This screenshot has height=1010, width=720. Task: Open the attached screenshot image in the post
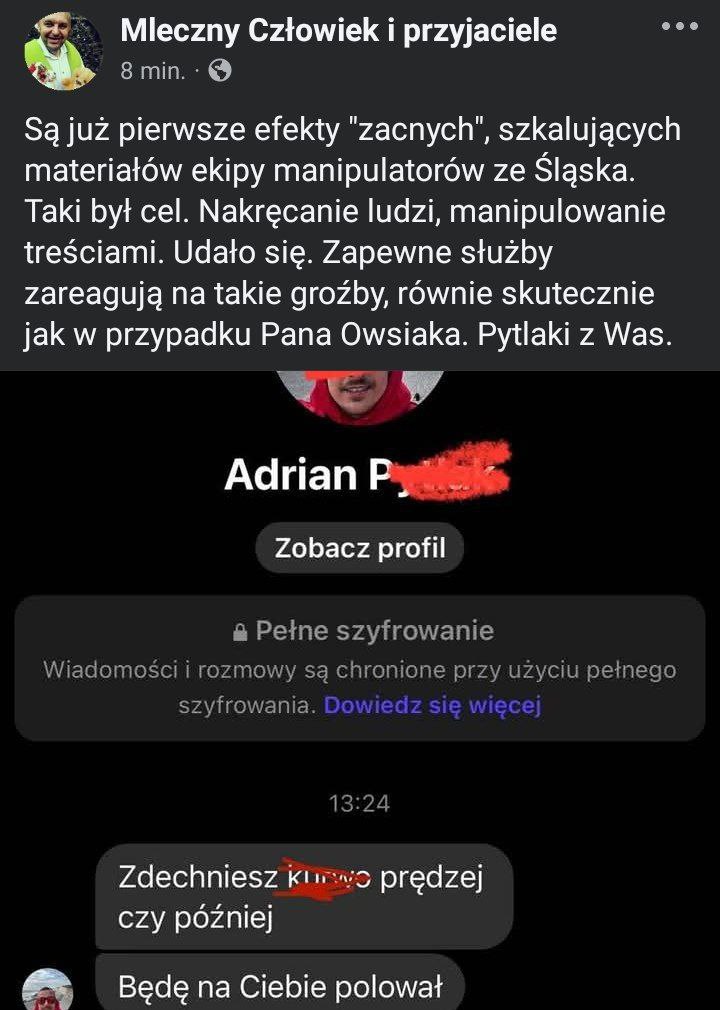point(360,690)
